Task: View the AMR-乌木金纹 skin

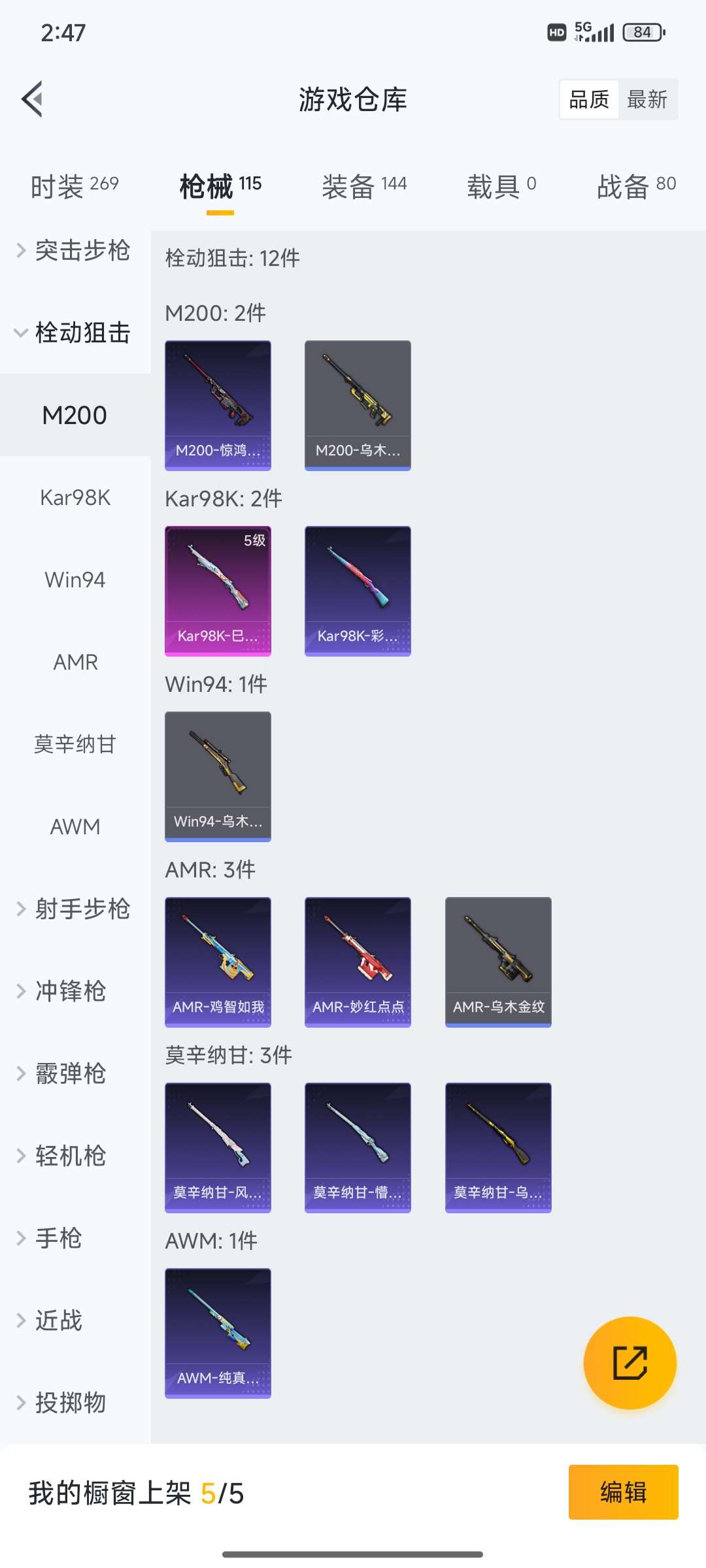Action: pos(498,962)
